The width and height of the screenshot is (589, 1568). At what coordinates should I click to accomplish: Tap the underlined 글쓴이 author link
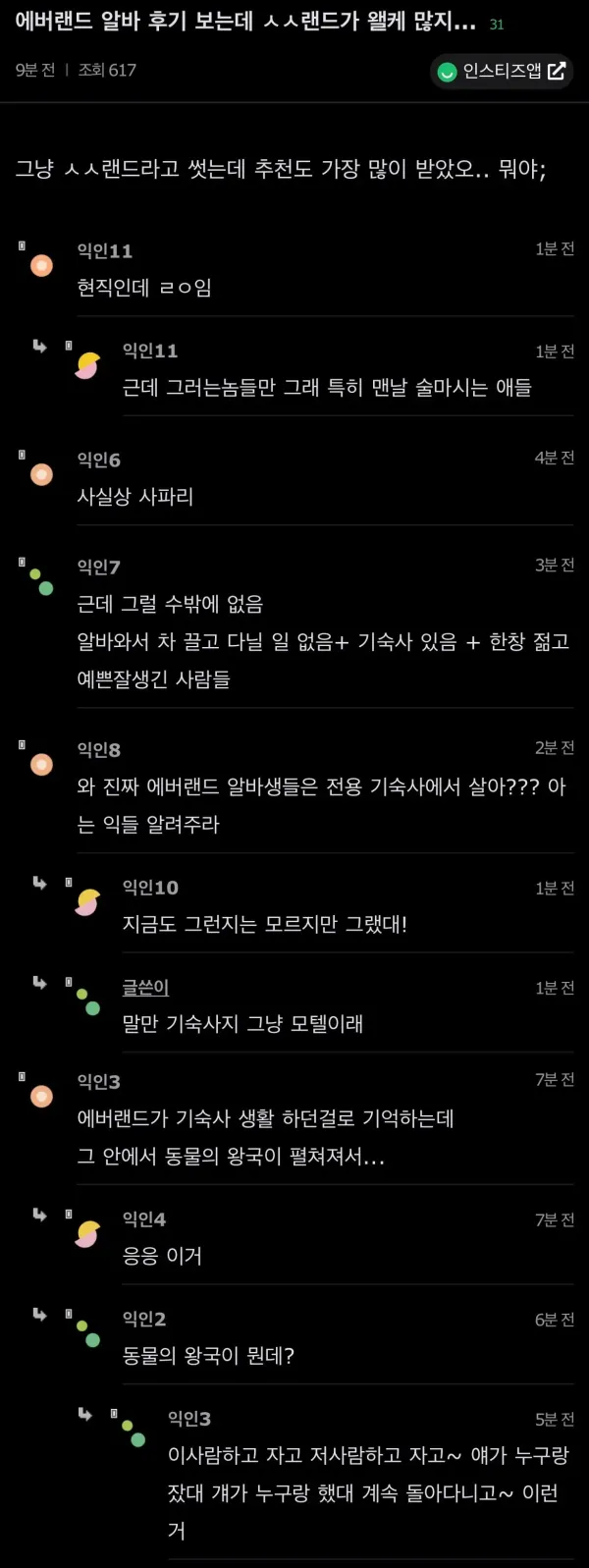point(145,987)
